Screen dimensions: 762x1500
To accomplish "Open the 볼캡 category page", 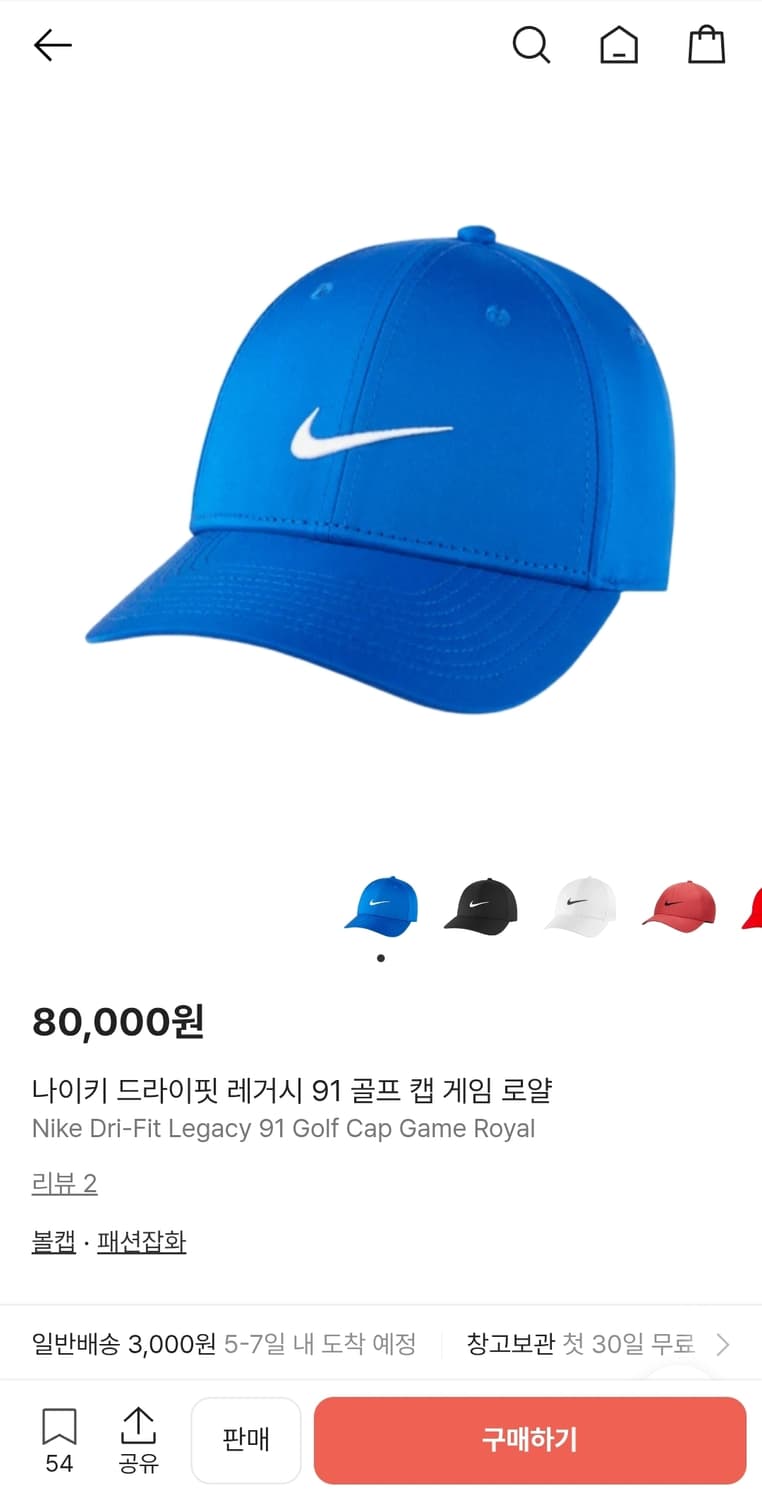I will 53,1240.
